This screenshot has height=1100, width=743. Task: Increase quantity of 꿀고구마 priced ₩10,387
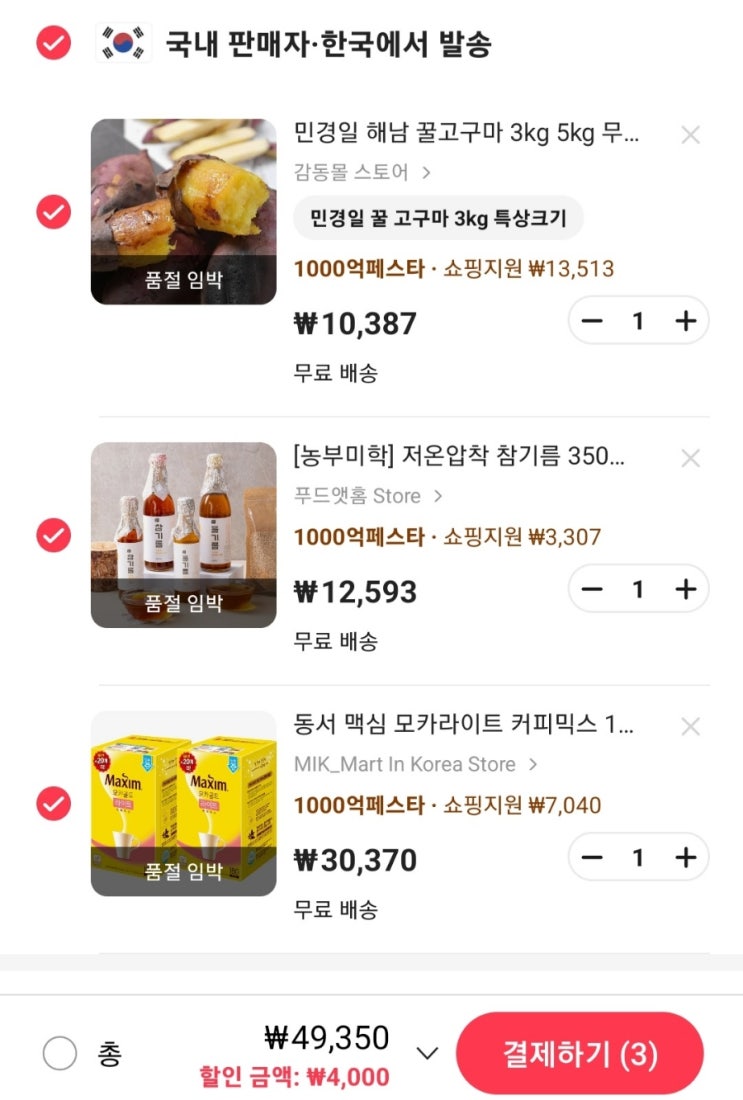click(x=685, y=321)
